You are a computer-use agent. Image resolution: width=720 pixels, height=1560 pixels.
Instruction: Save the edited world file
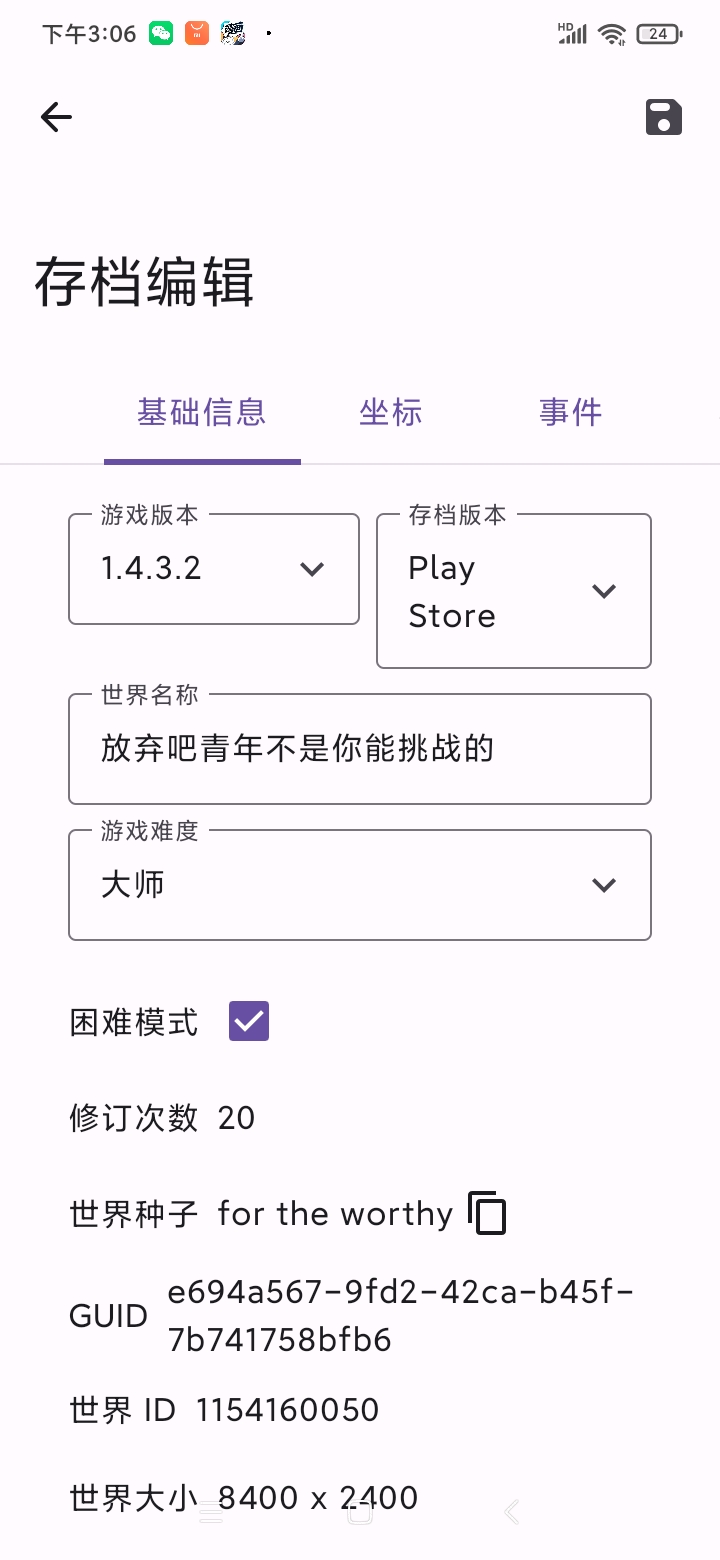pyautogui.click(x=663, y=118)
